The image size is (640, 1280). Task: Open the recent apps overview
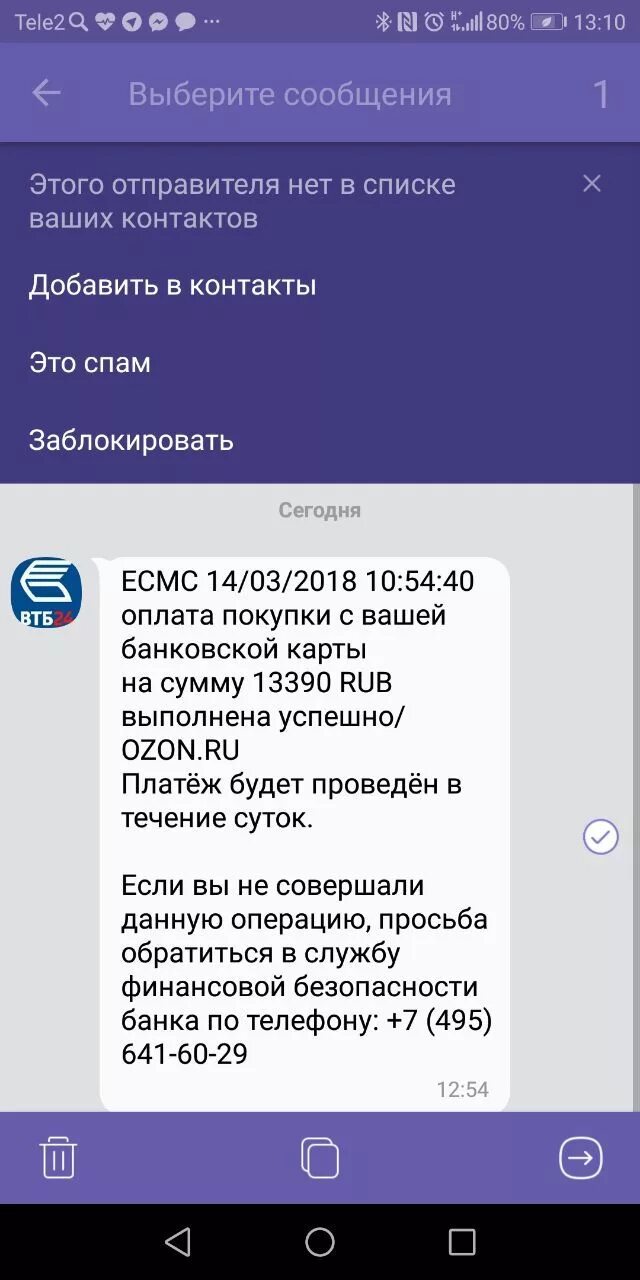pyautogui.click(x=462, y=1242)
